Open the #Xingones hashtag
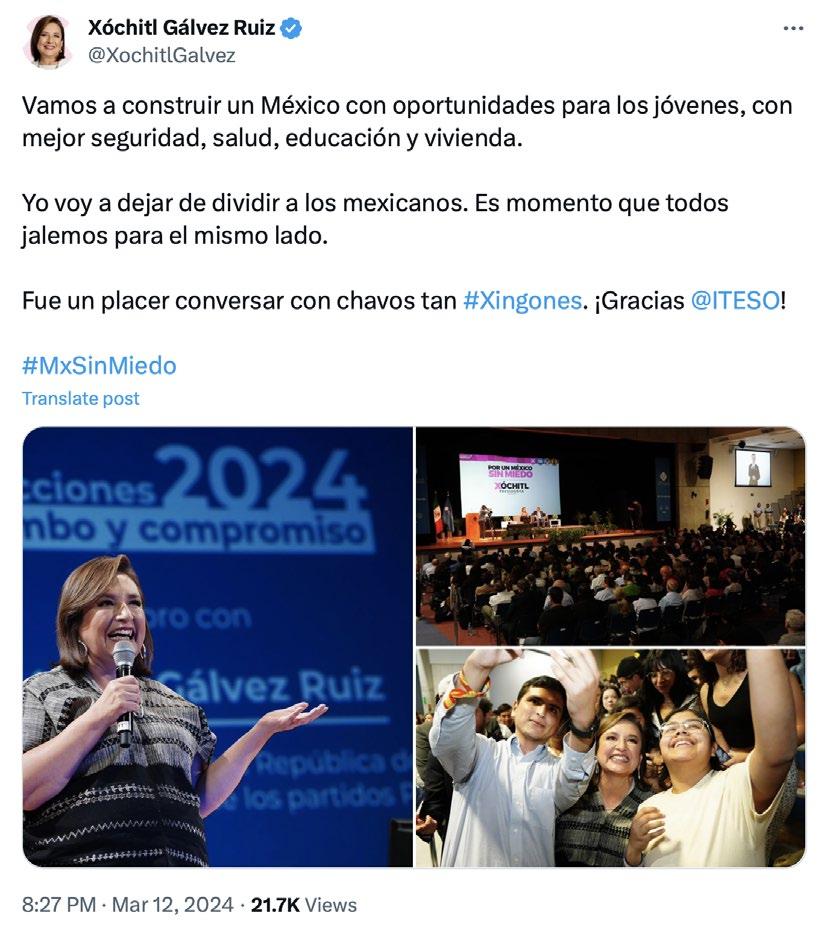 pyautogui.click(x=522, y=300)
